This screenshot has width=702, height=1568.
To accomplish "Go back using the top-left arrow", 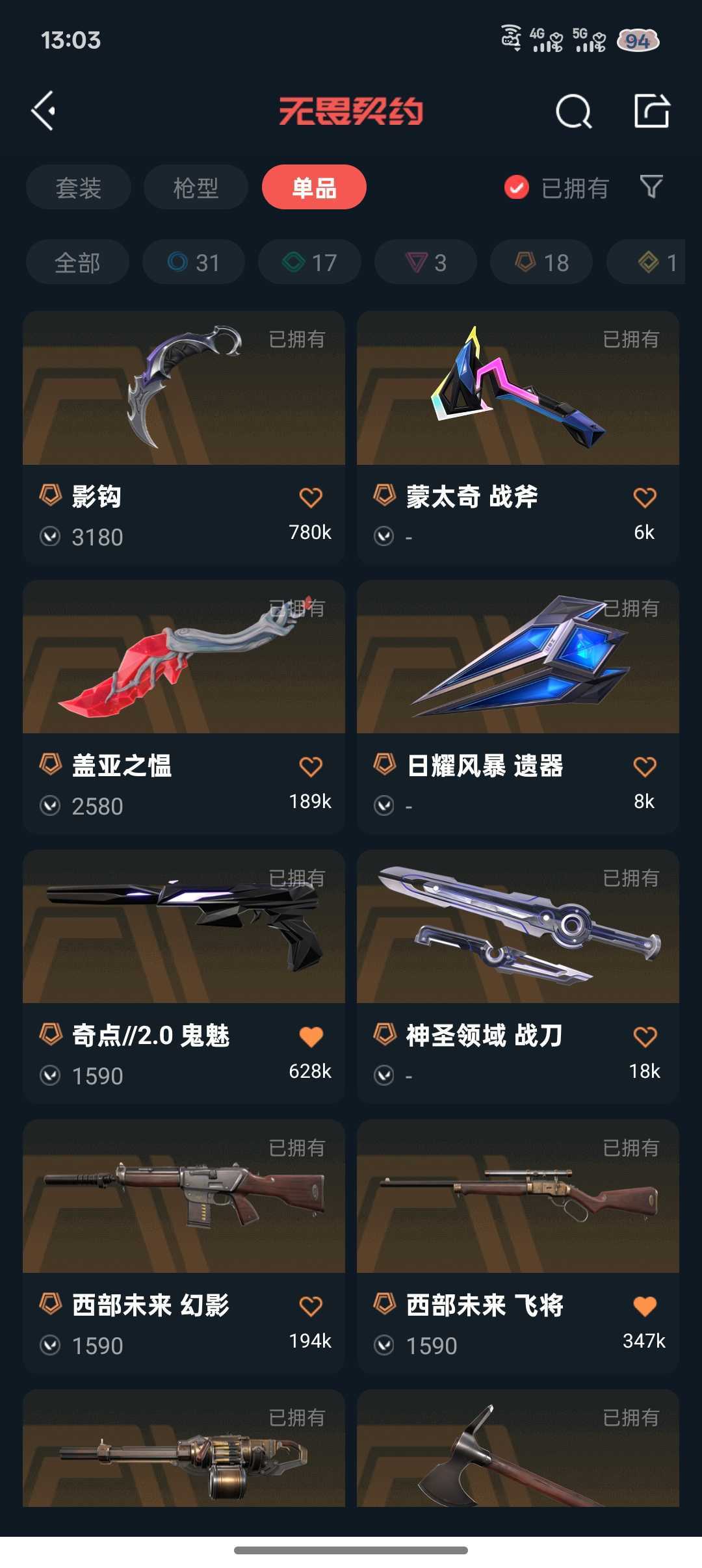I will click(43, 111).
